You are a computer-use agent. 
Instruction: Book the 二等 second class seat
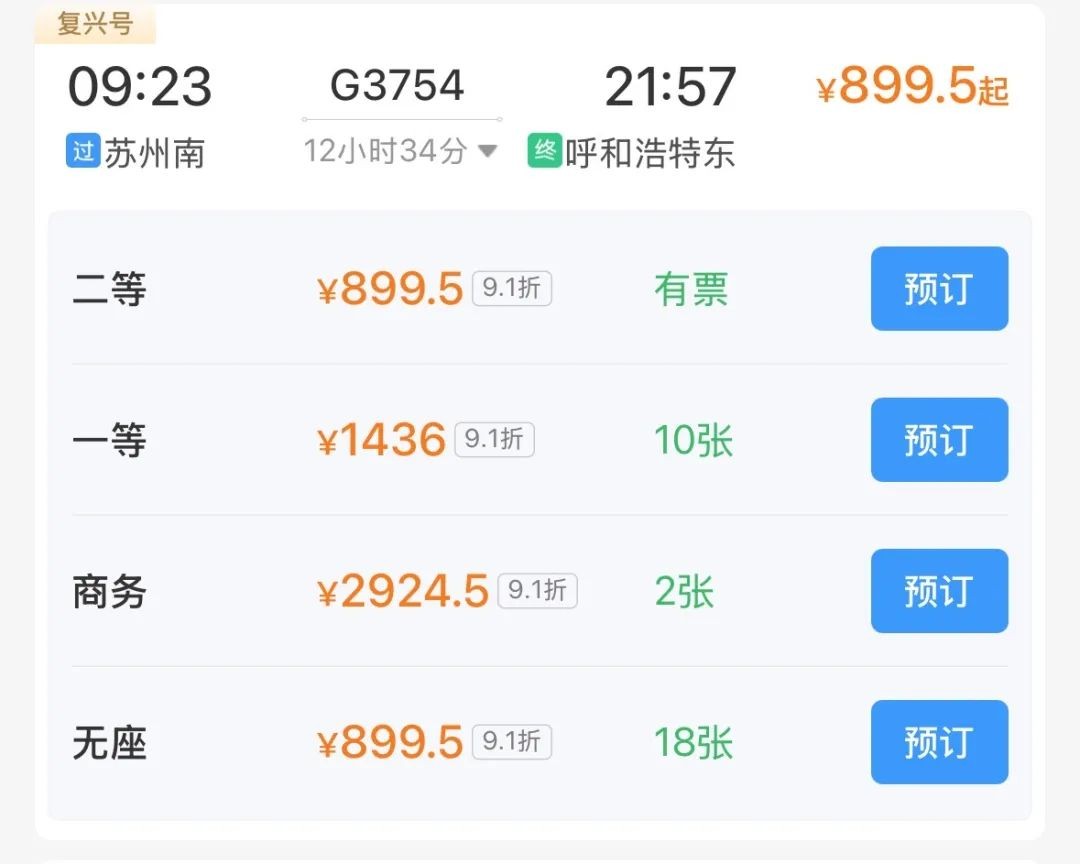[938, 289]
